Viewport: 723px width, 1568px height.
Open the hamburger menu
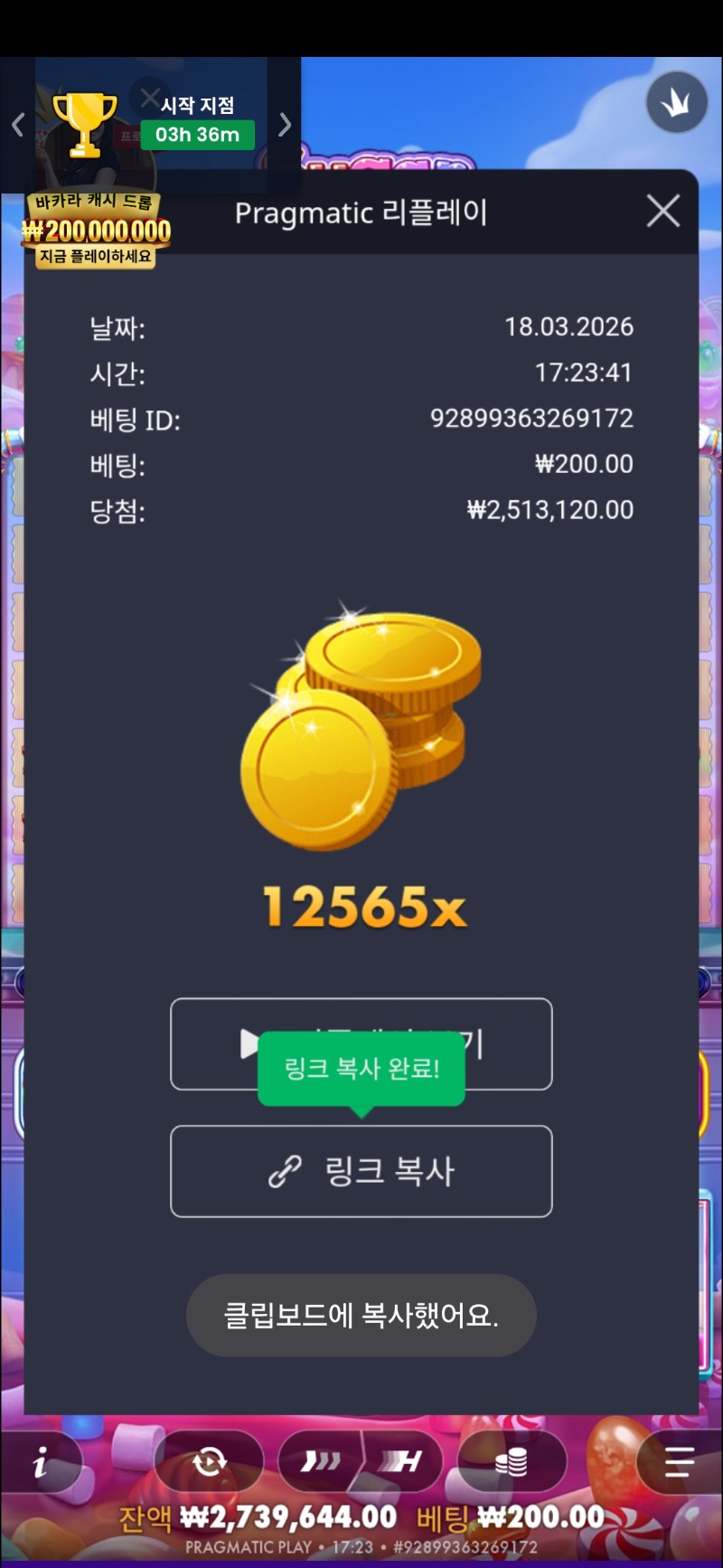click(x=678, y=1461)
